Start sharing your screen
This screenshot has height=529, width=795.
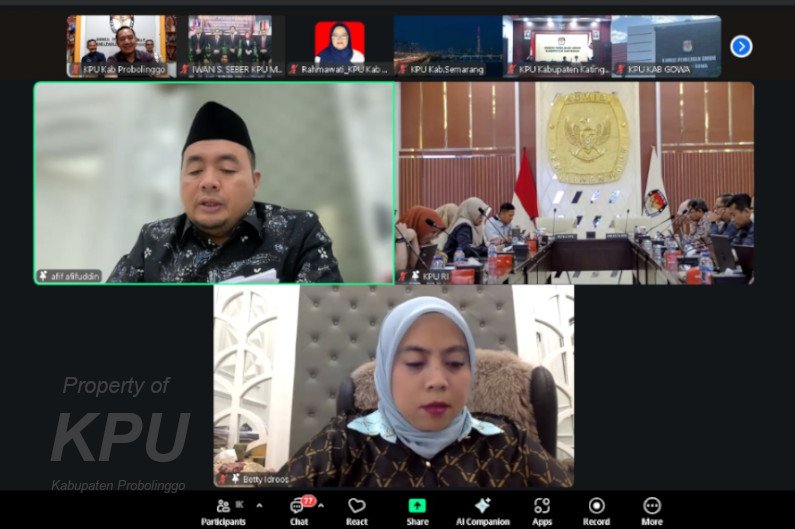417,508
